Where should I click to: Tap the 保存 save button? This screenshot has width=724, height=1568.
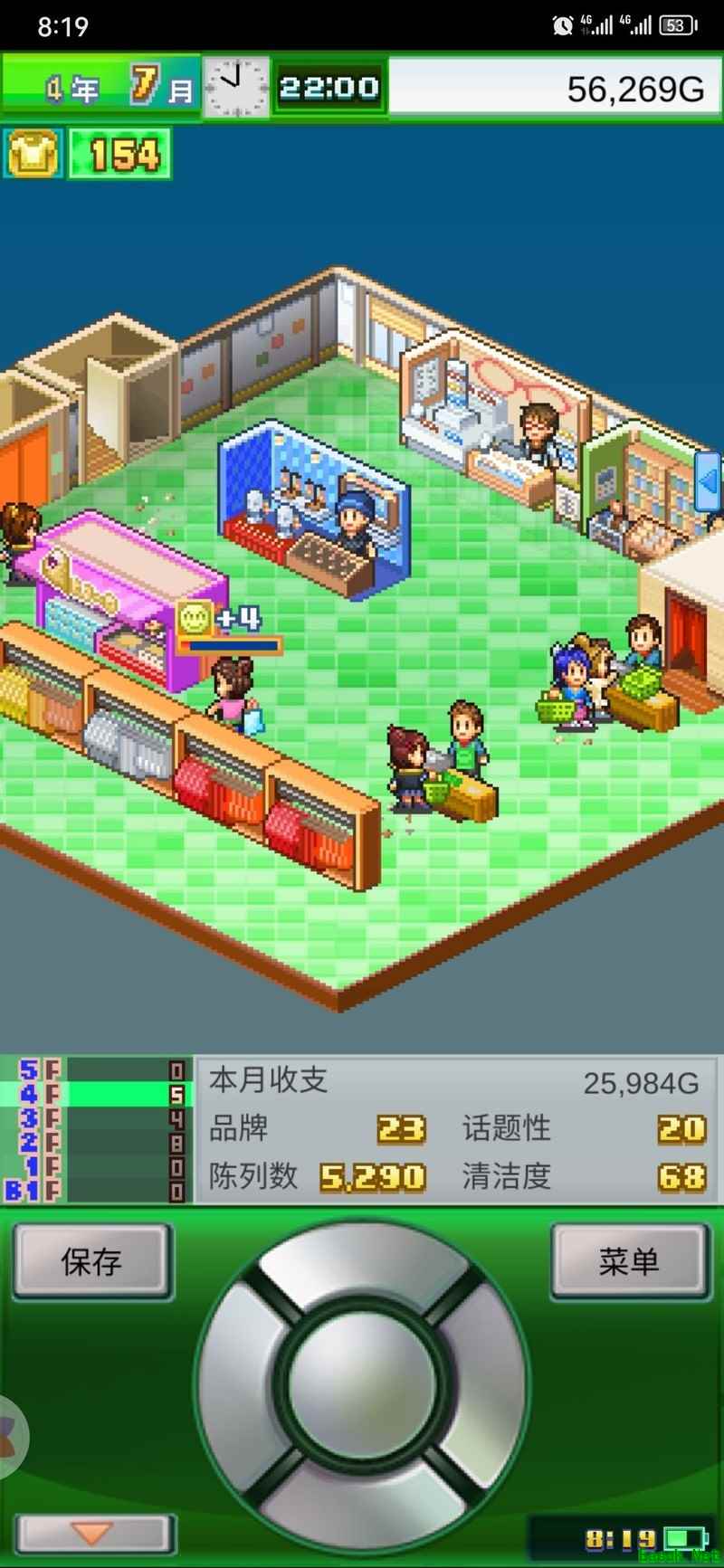91,1261
